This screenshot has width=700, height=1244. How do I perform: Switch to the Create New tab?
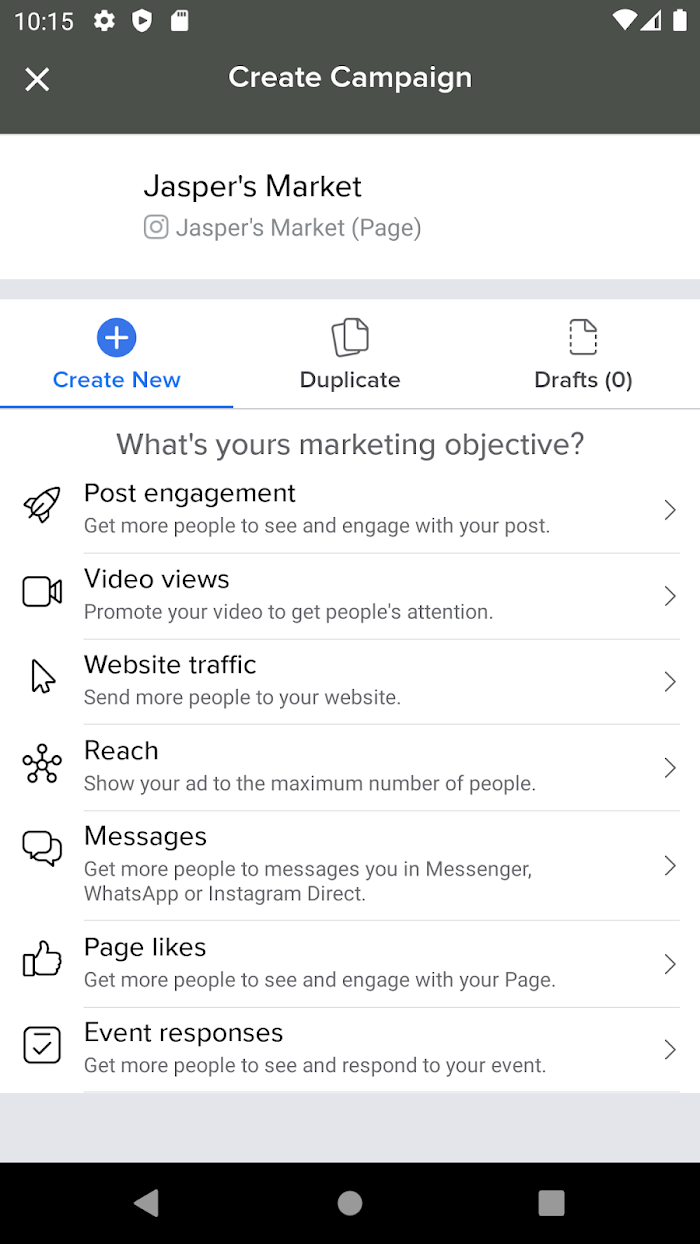pos(117,355)
